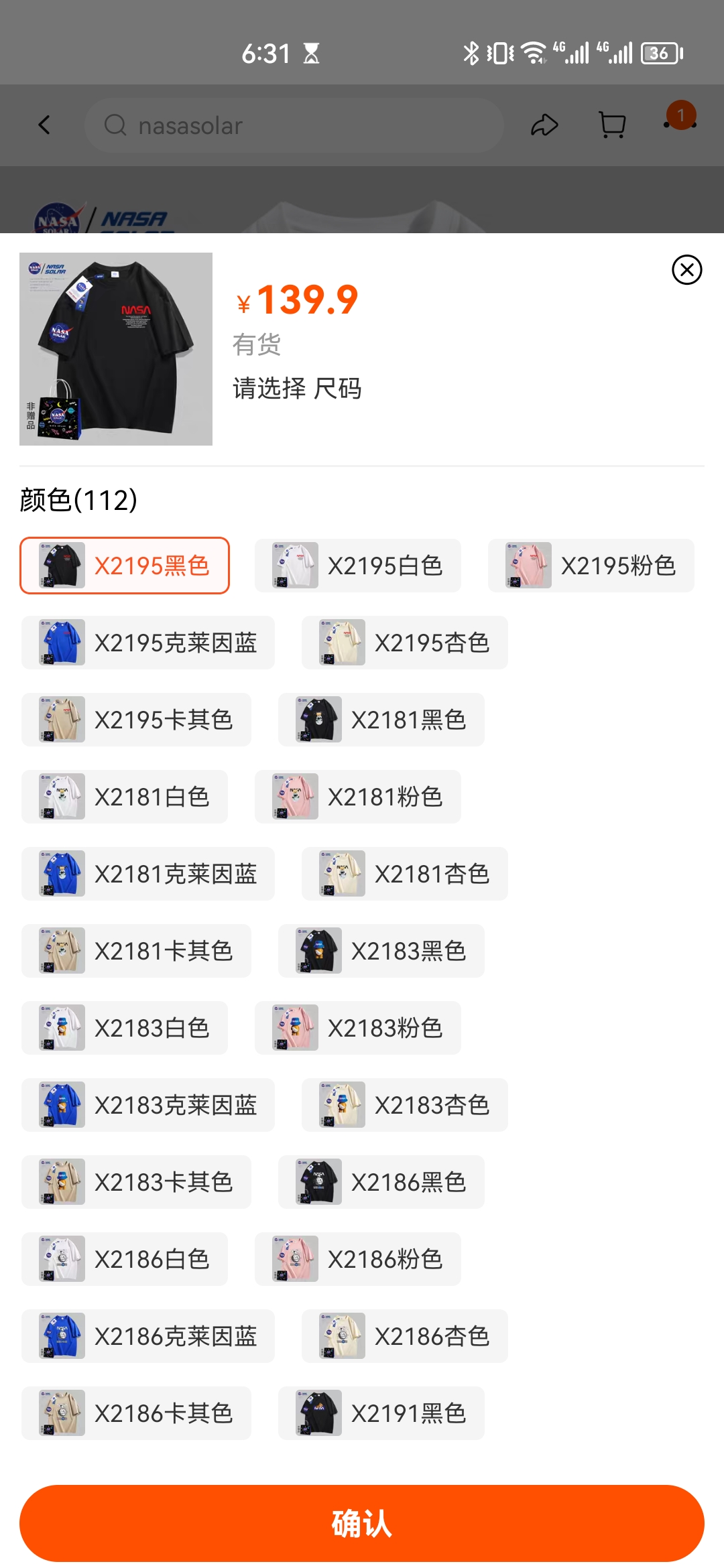
Task: Select X2186卡其色 style
Action: 136,1413
